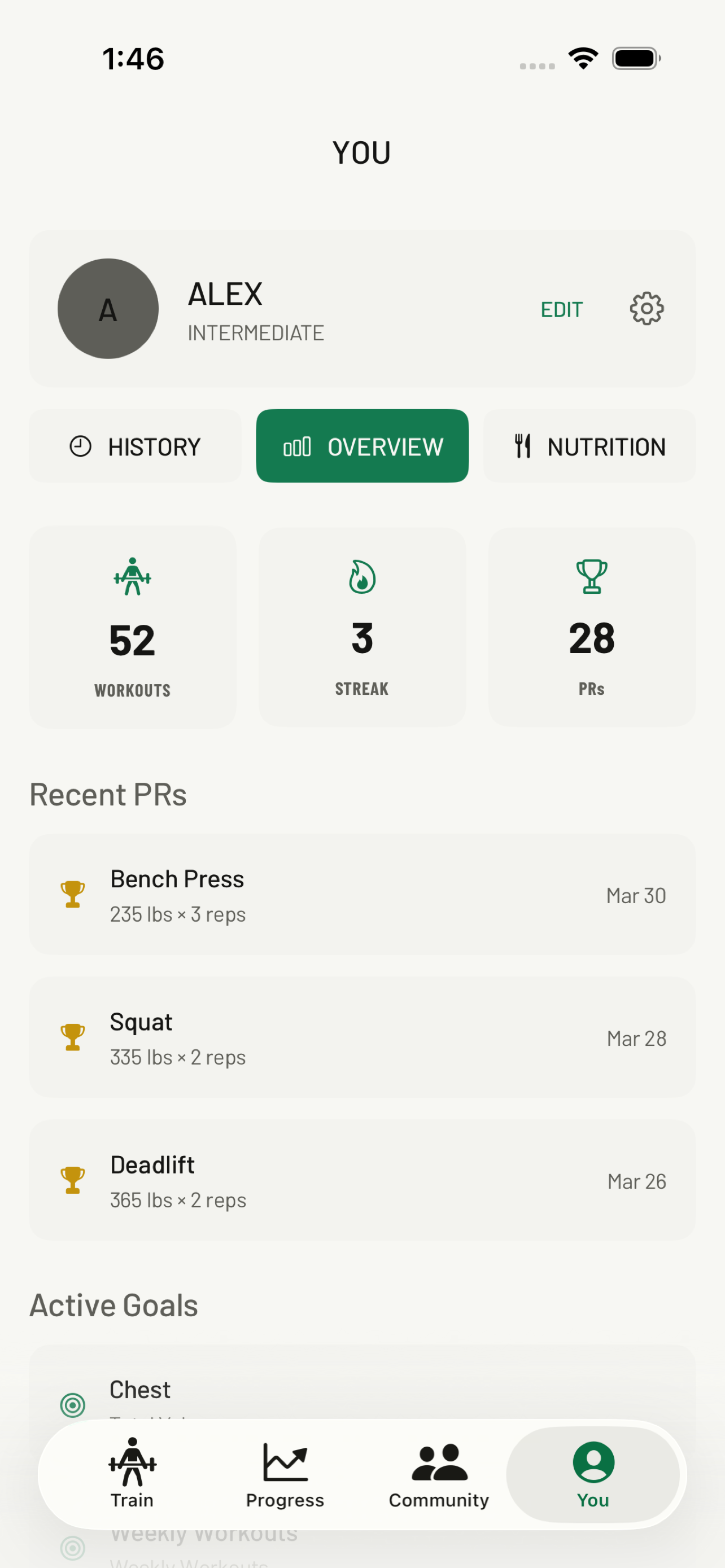Click the PRs trophy icon
This screenshot has height=1568, width=725.
[591, 577]
